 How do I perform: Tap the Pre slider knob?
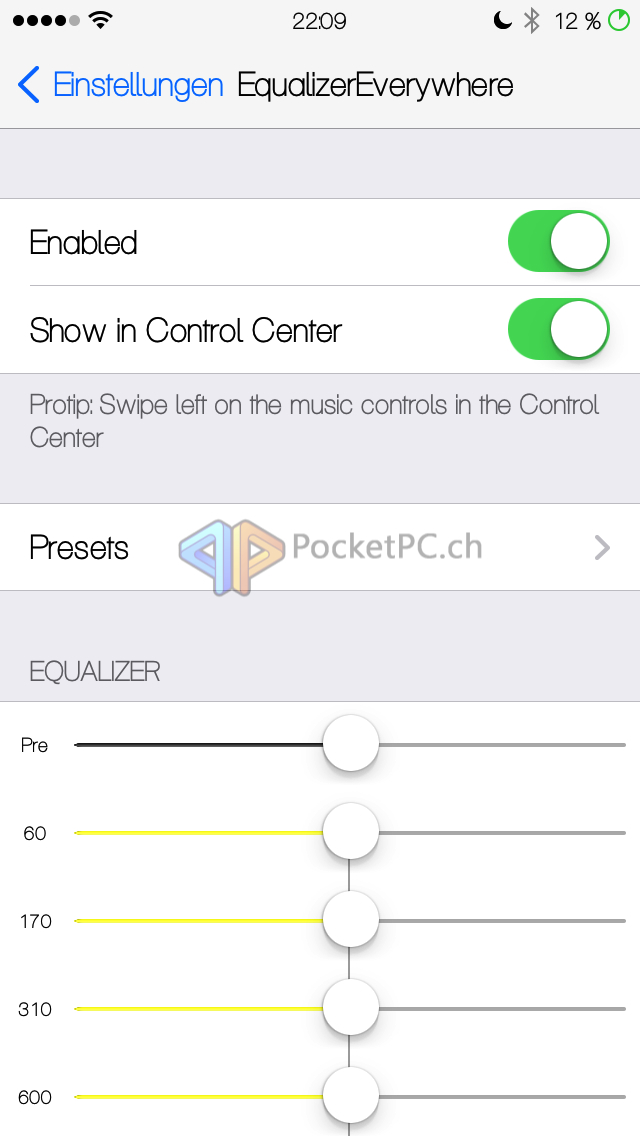(x=351, y=743)
